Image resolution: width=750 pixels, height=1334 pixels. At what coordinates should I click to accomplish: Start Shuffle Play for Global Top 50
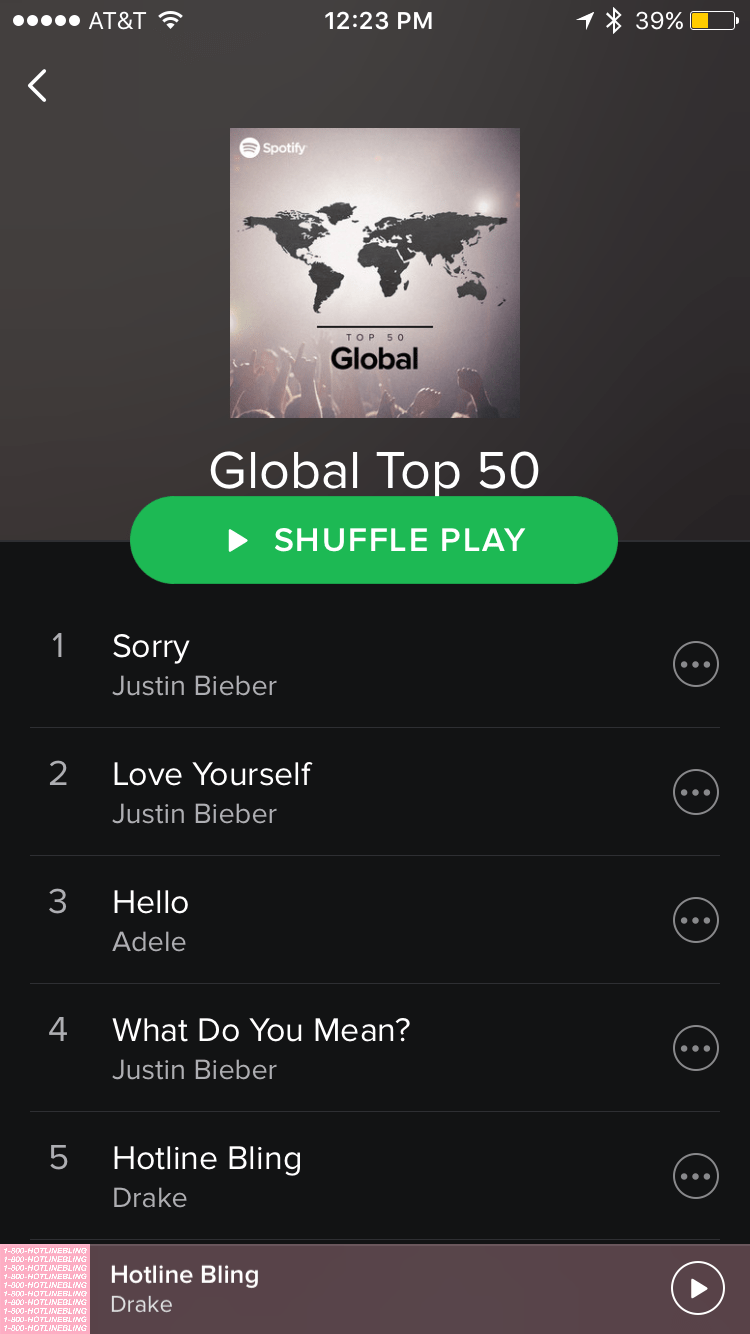[374, 540]
